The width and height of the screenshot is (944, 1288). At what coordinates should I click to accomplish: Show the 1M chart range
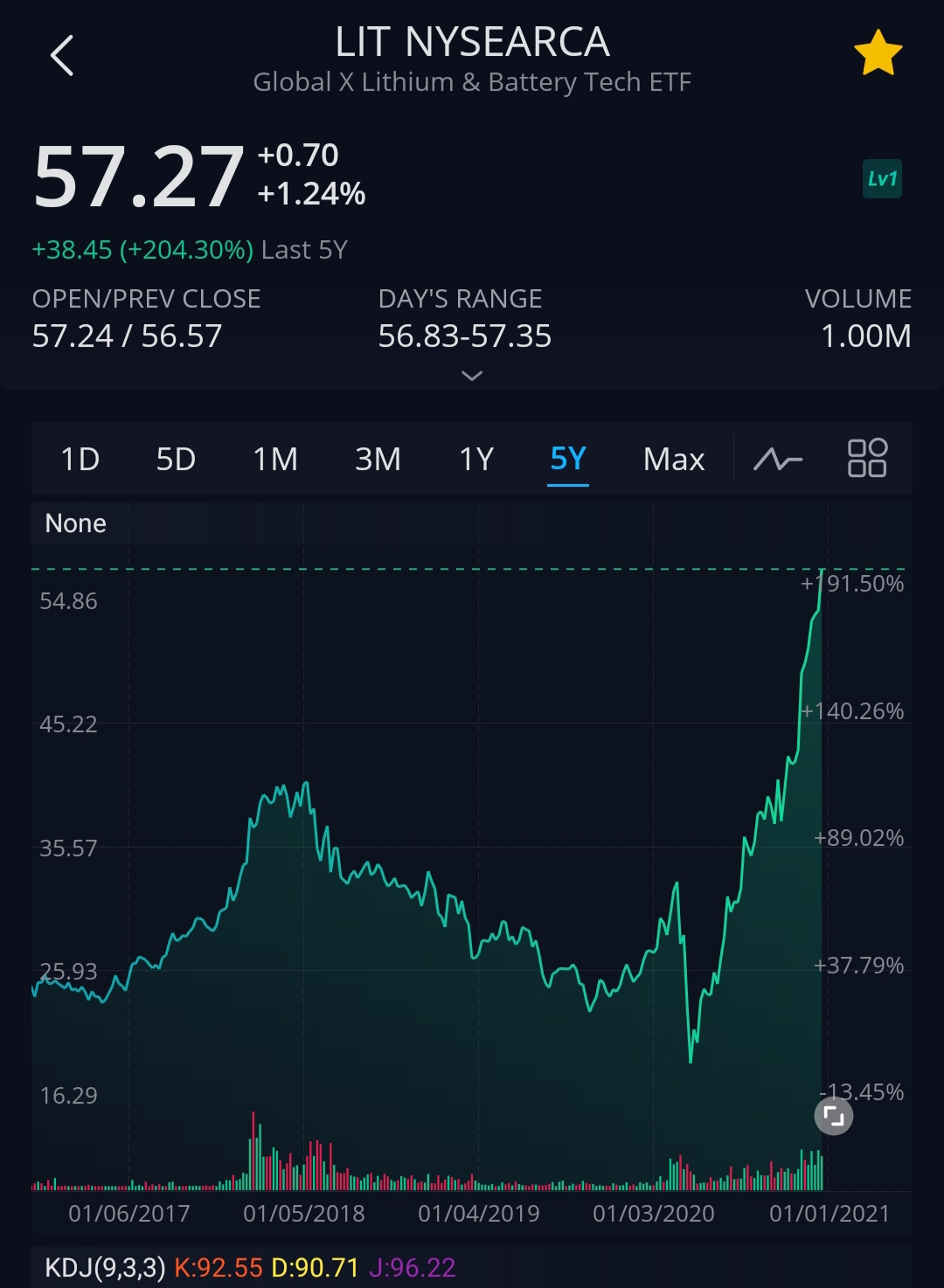pos(275,459)
